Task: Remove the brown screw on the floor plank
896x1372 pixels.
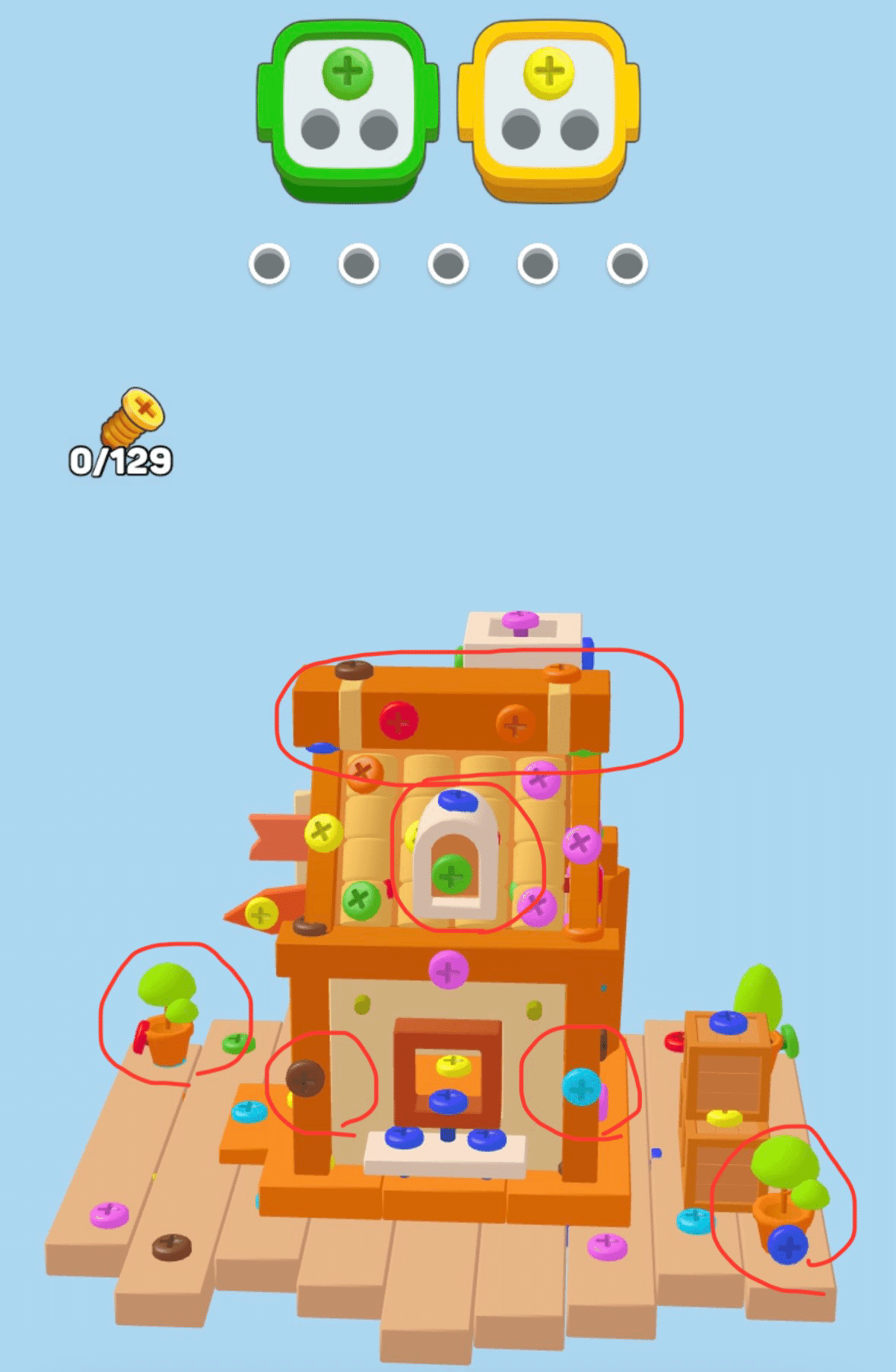Action: pos(171,1246)
